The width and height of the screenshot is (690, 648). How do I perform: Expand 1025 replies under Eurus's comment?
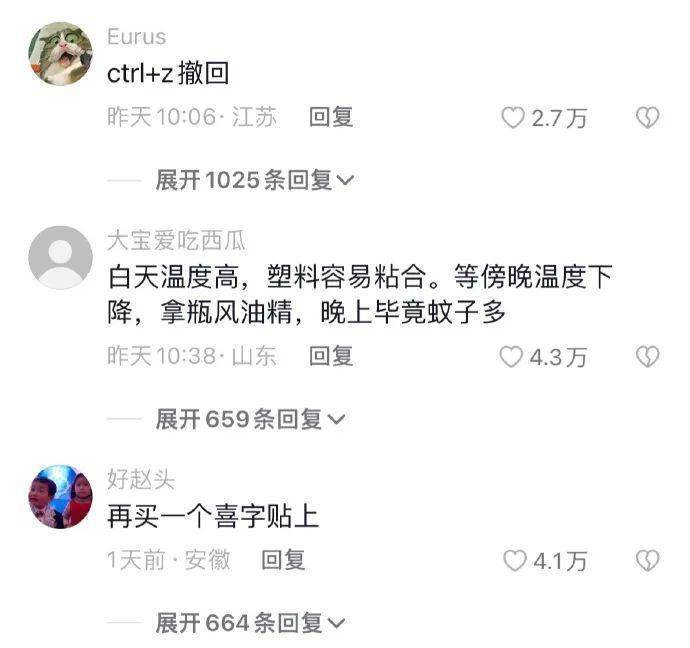click(x=255, y=180)
